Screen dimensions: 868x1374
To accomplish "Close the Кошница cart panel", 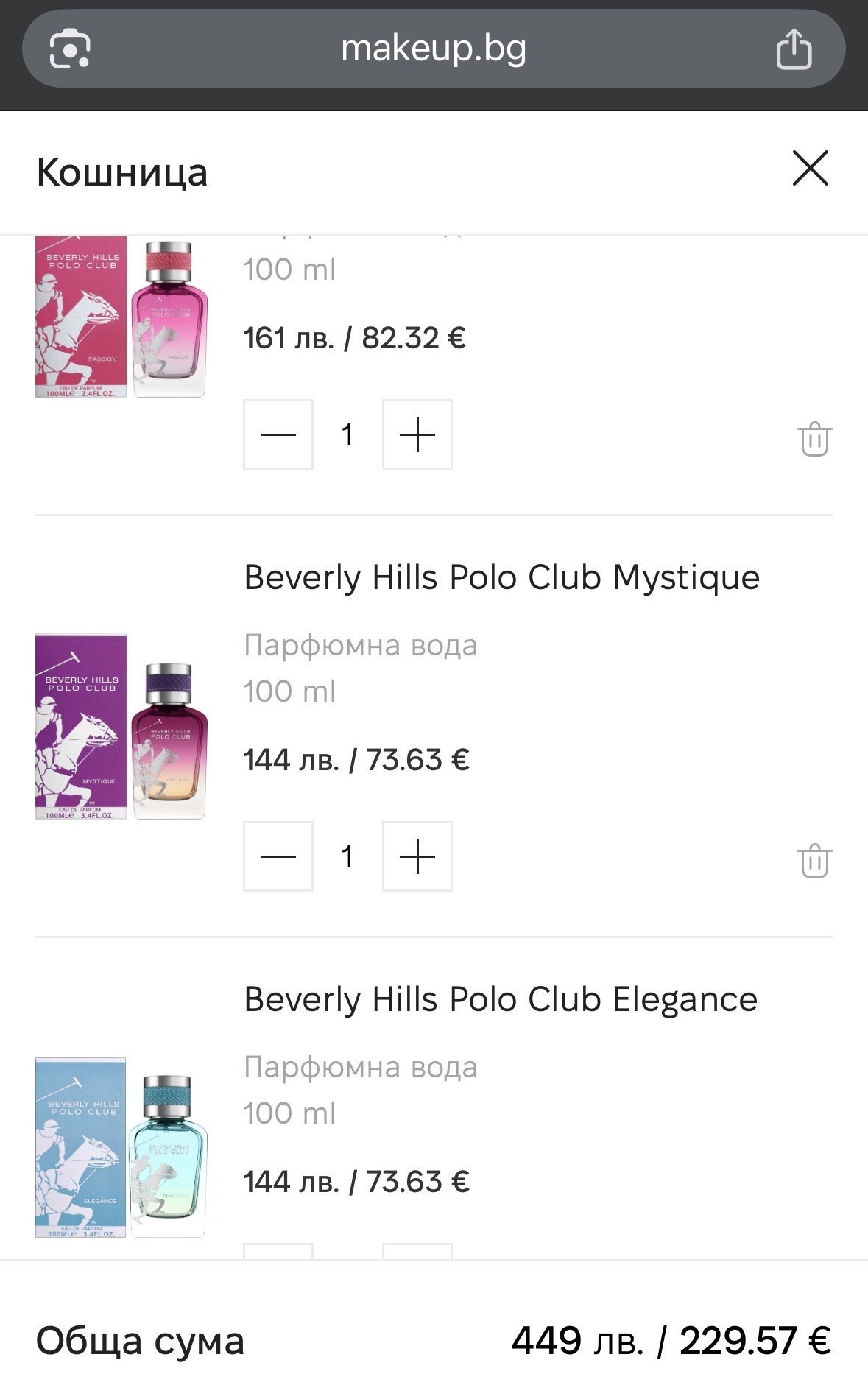I will point(810,169).
